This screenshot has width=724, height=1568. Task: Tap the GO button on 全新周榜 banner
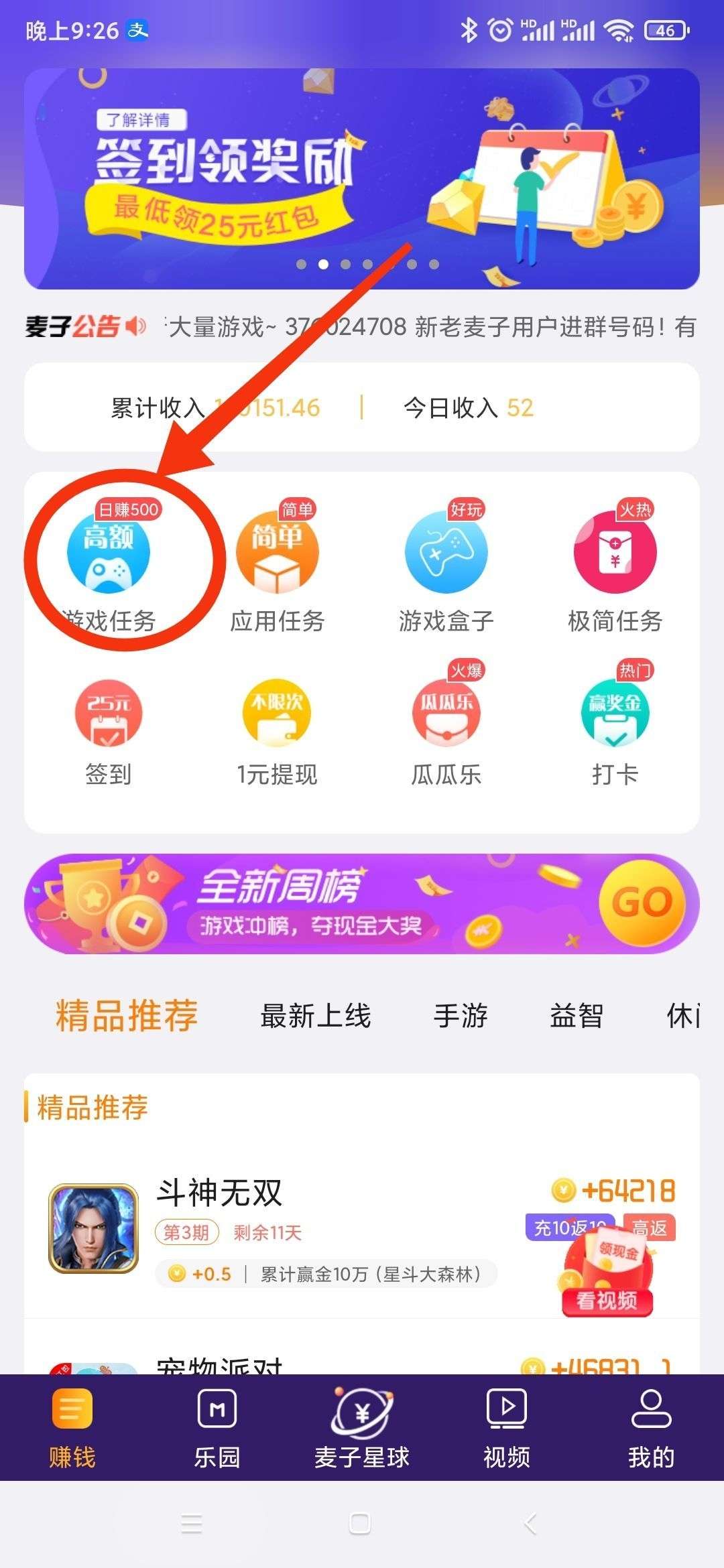pos(642,903)
